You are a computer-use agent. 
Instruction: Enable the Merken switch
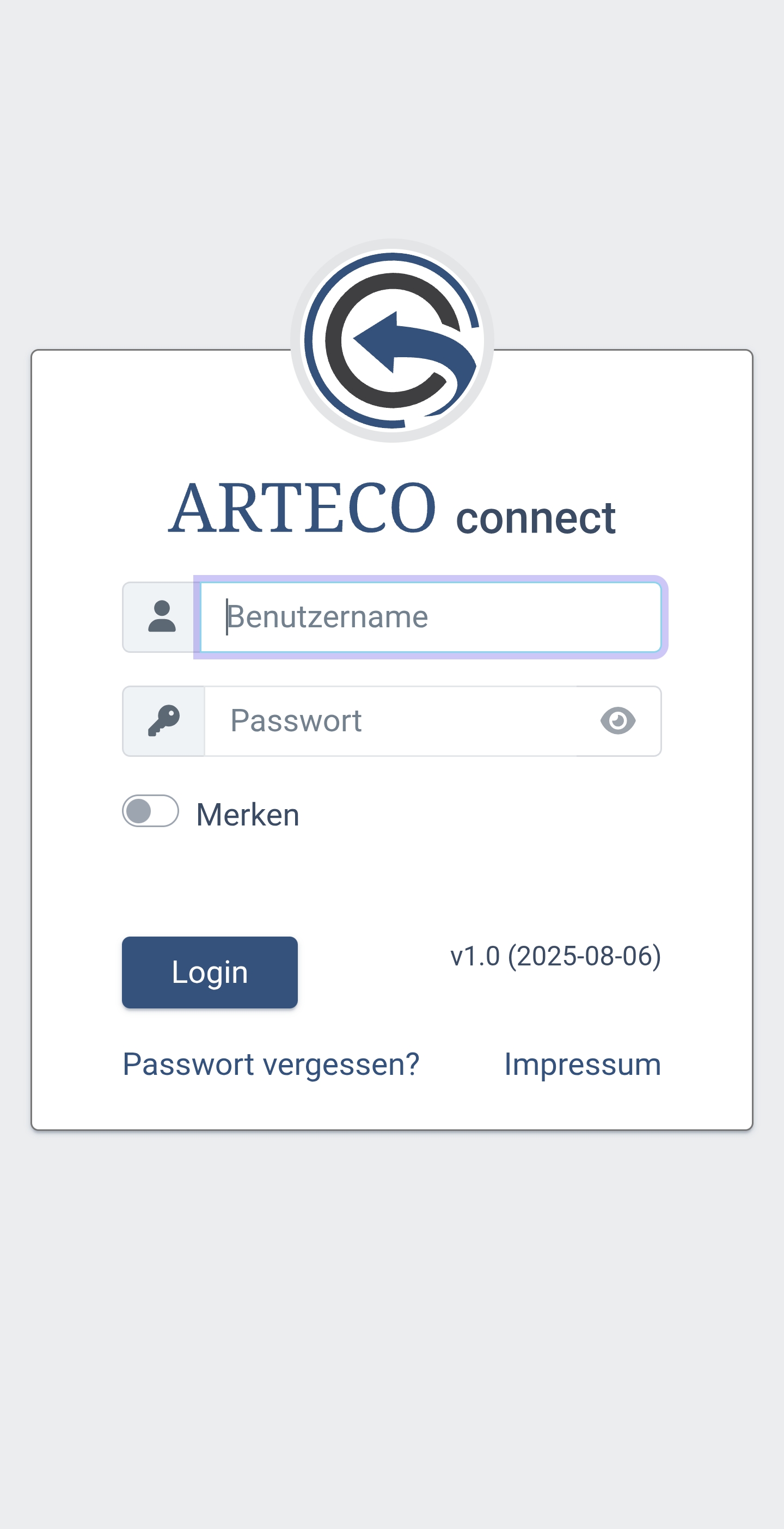[150, 811]
